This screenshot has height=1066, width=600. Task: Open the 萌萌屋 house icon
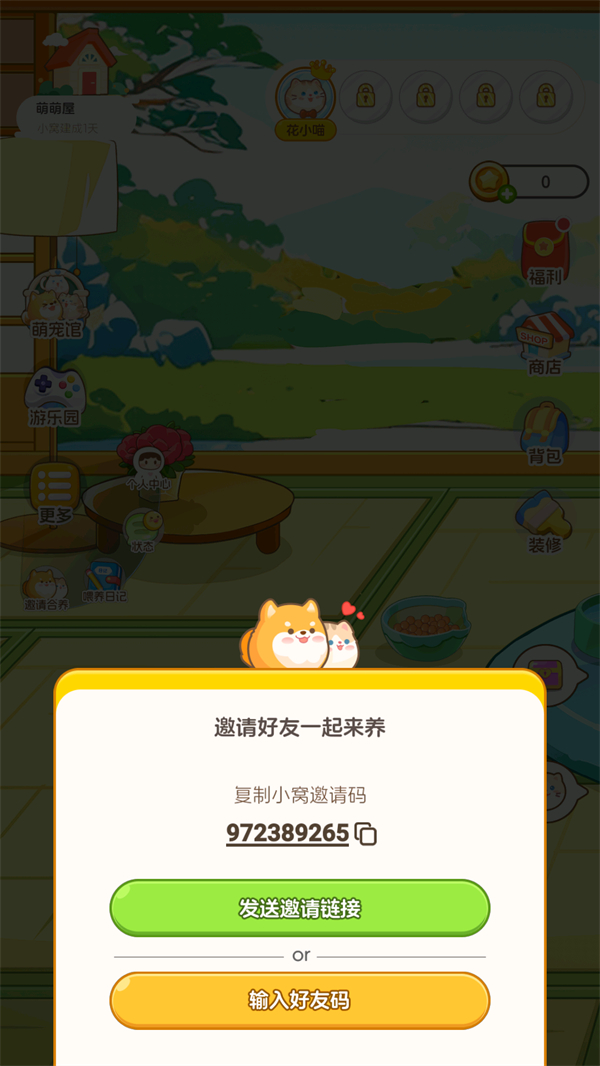coord(81,62)
